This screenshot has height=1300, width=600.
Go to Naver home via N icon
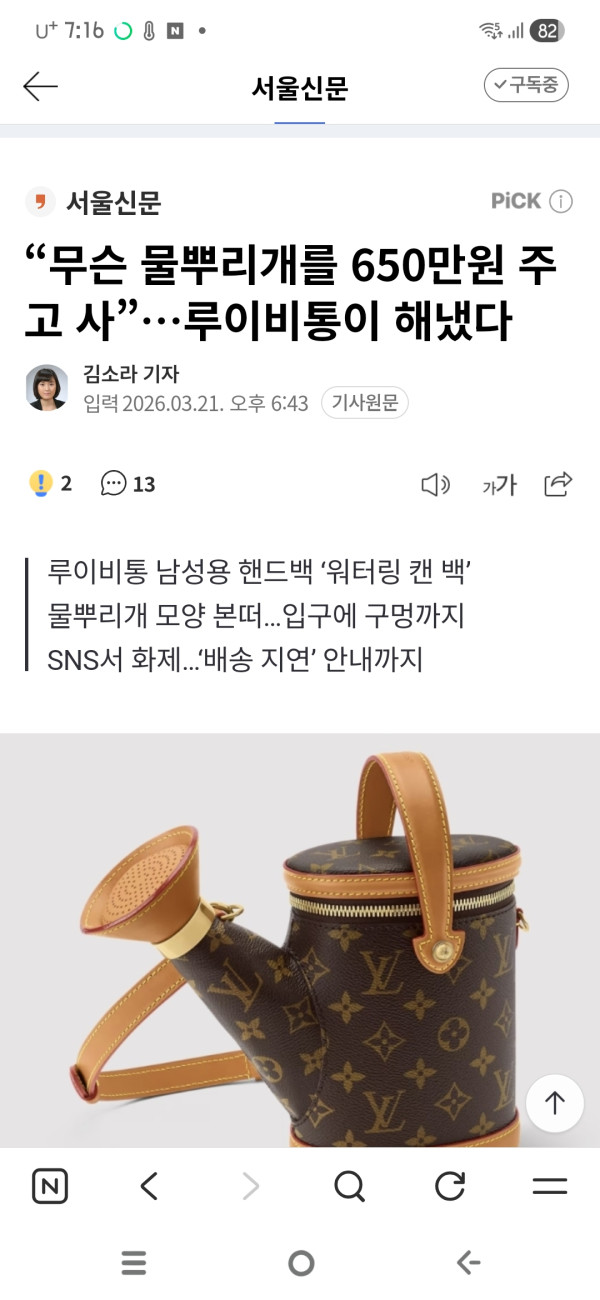[x=50, y=1187]
